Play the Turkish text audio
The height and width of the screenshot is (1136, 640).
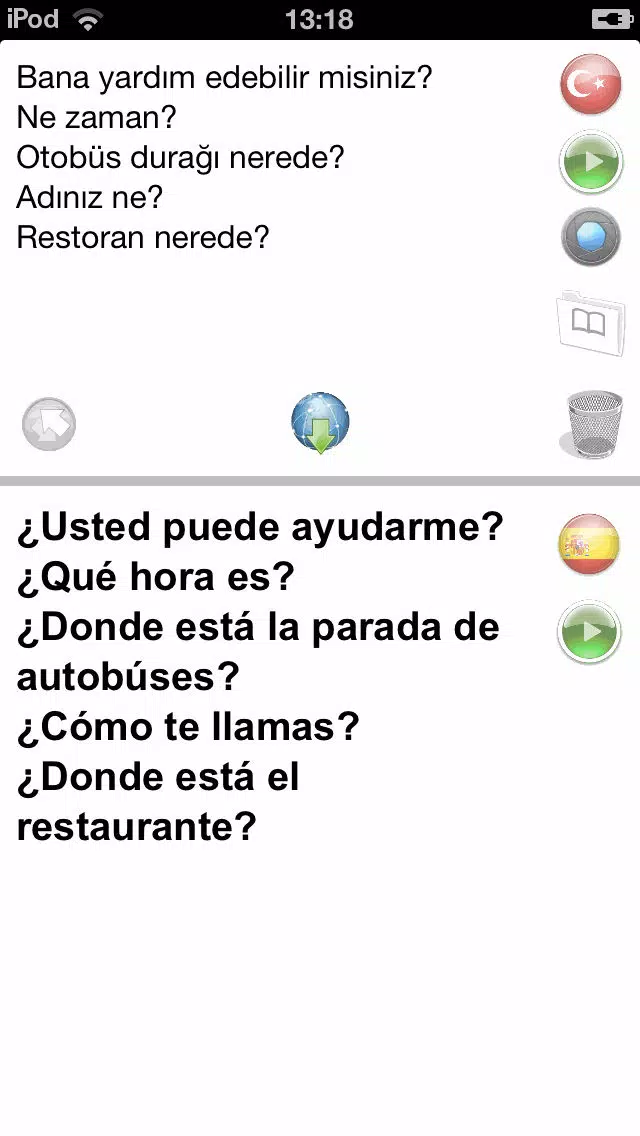tap(591, 162)
